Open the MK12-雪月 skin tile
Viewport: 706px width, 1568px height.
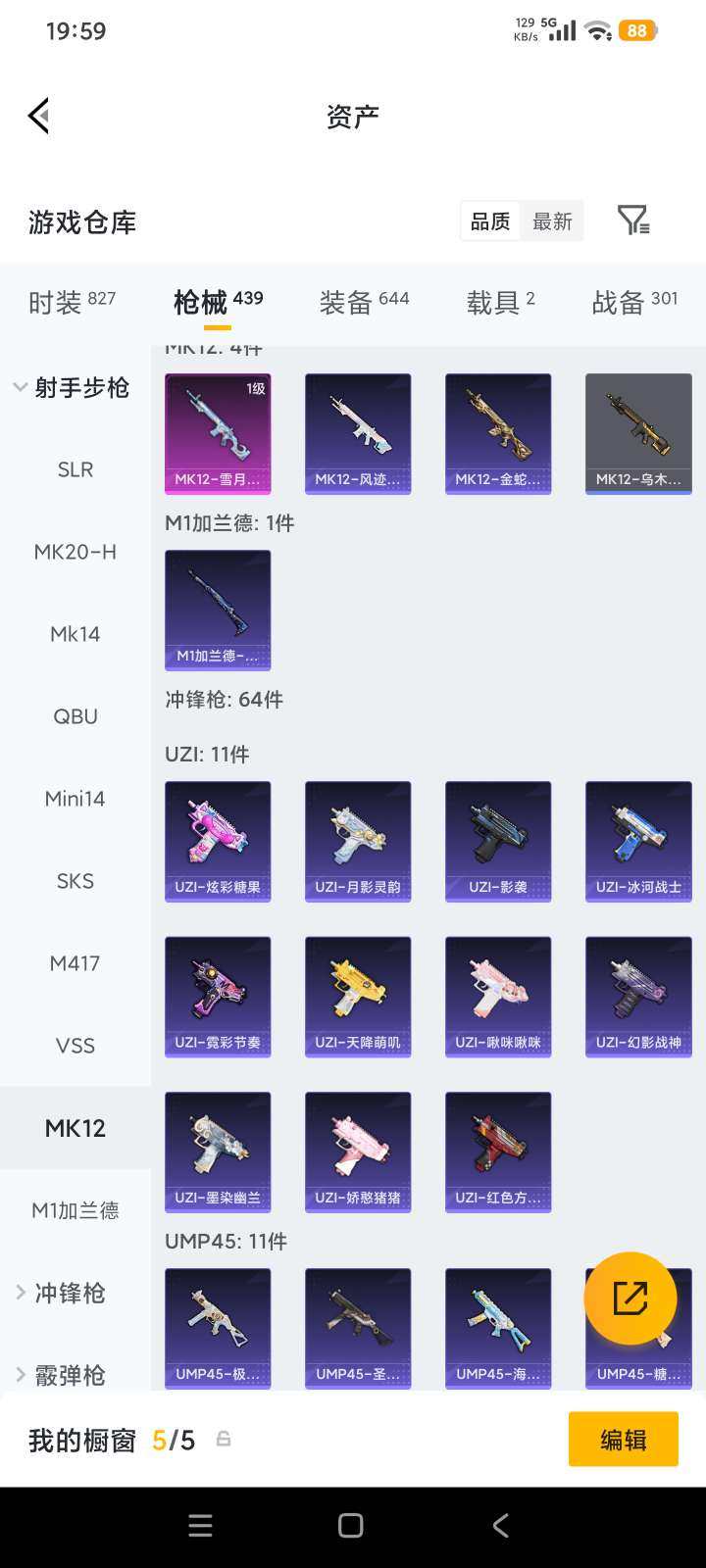tap(218, 433)
